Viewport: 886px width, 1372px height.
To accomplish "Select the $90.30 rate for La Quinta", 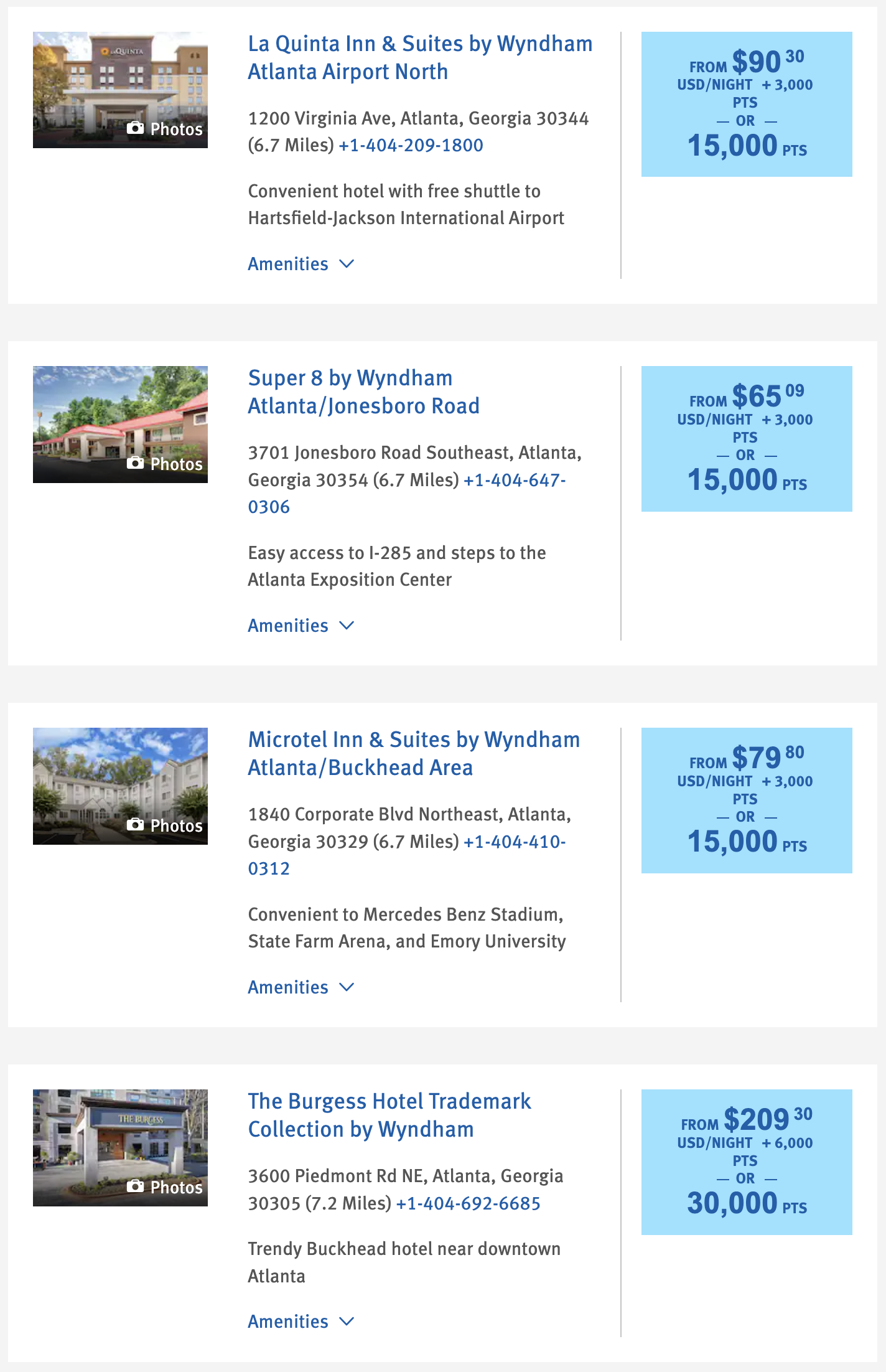I will tap(746, 104).
